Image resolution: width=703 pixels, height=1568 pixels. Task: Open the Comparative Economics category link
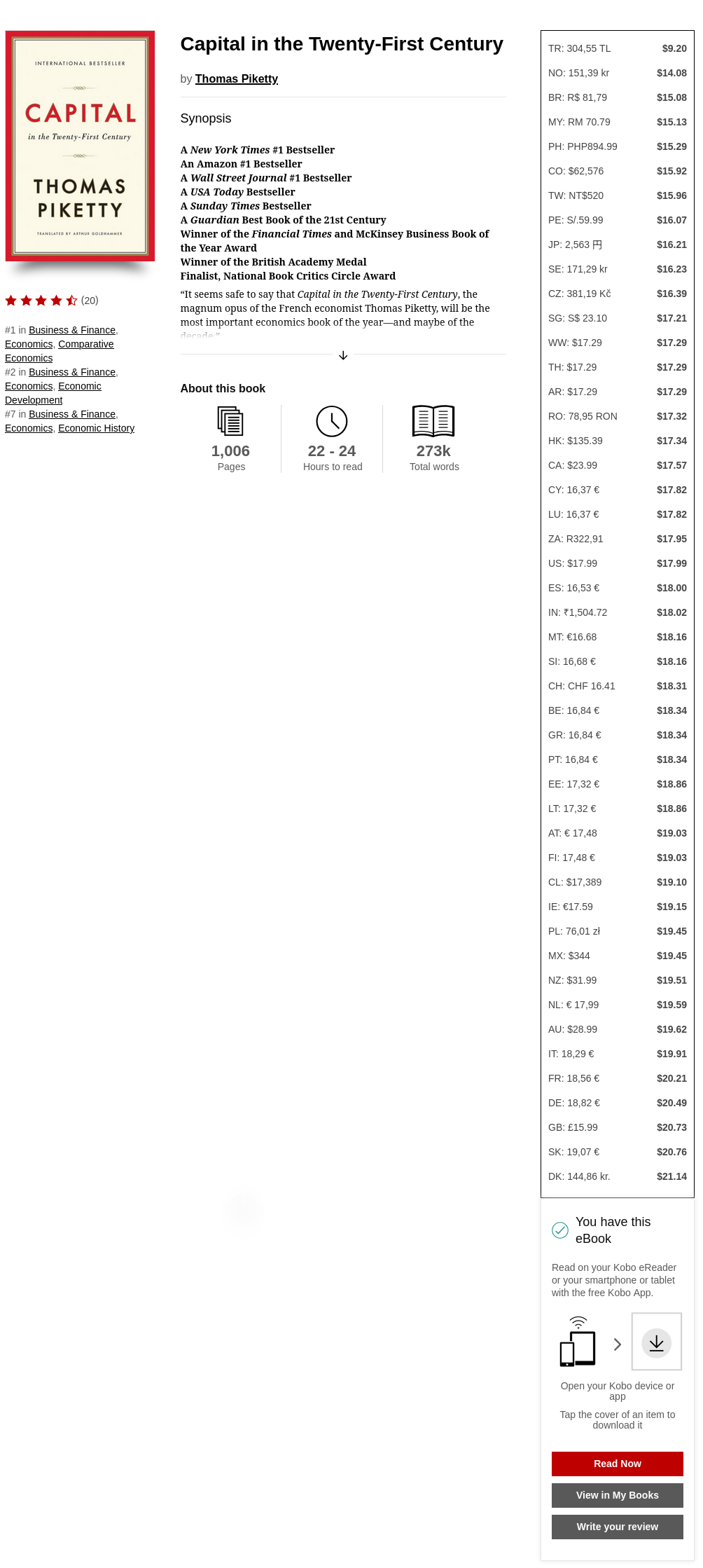point(85,344)
